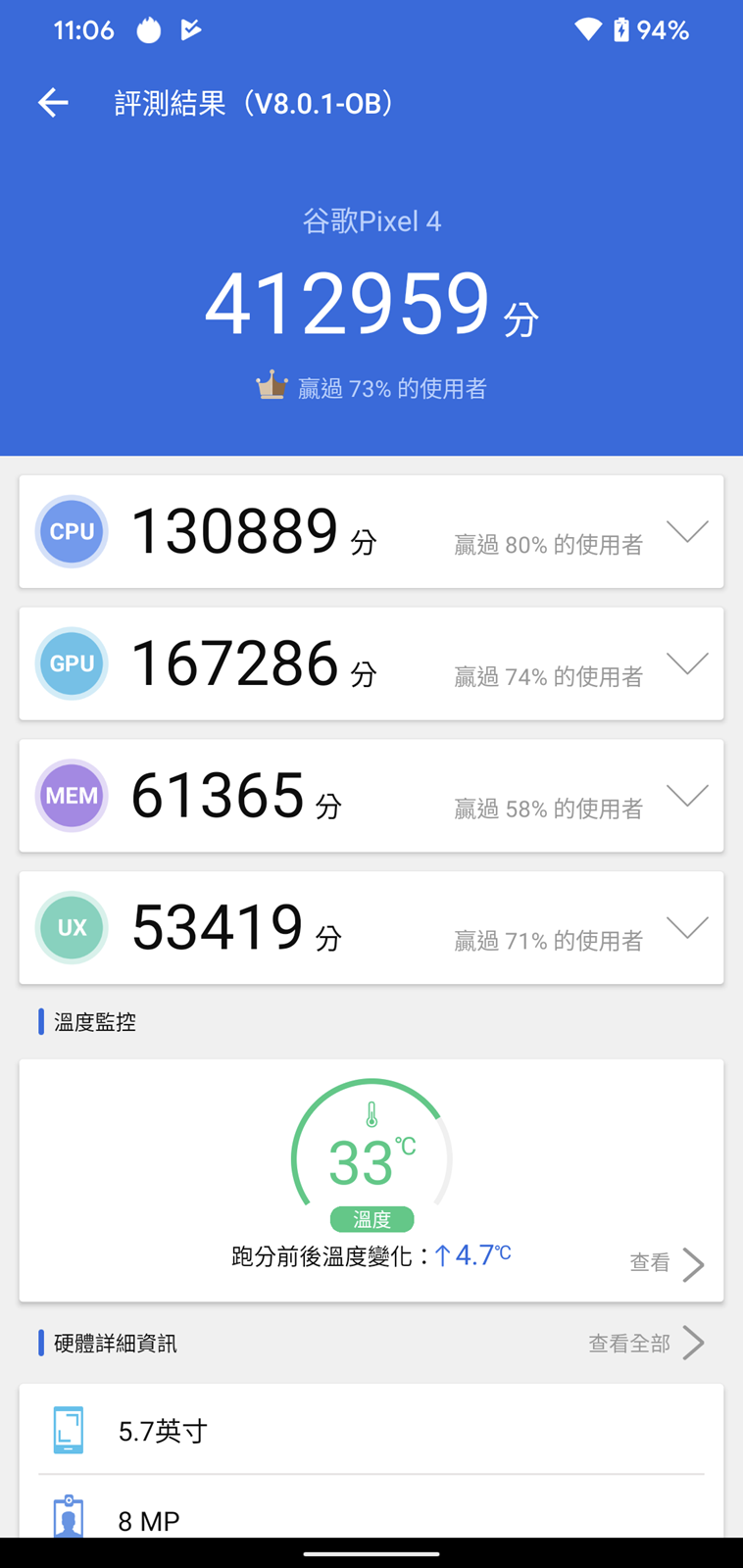Expand the GPU score breakdown
The height and width of the screenshot is (1568, 743).
coord(686,664)
